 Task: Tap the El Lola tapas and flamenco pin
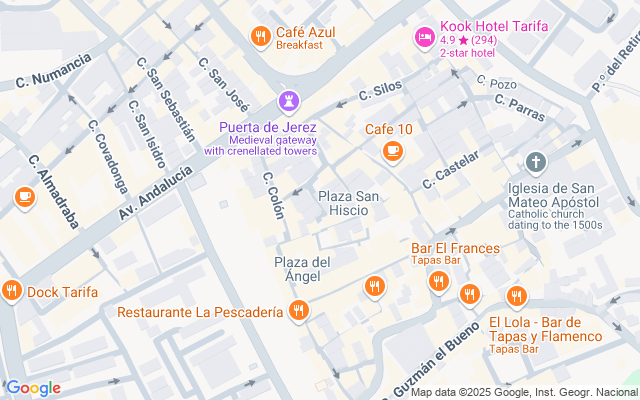(516, 296)
